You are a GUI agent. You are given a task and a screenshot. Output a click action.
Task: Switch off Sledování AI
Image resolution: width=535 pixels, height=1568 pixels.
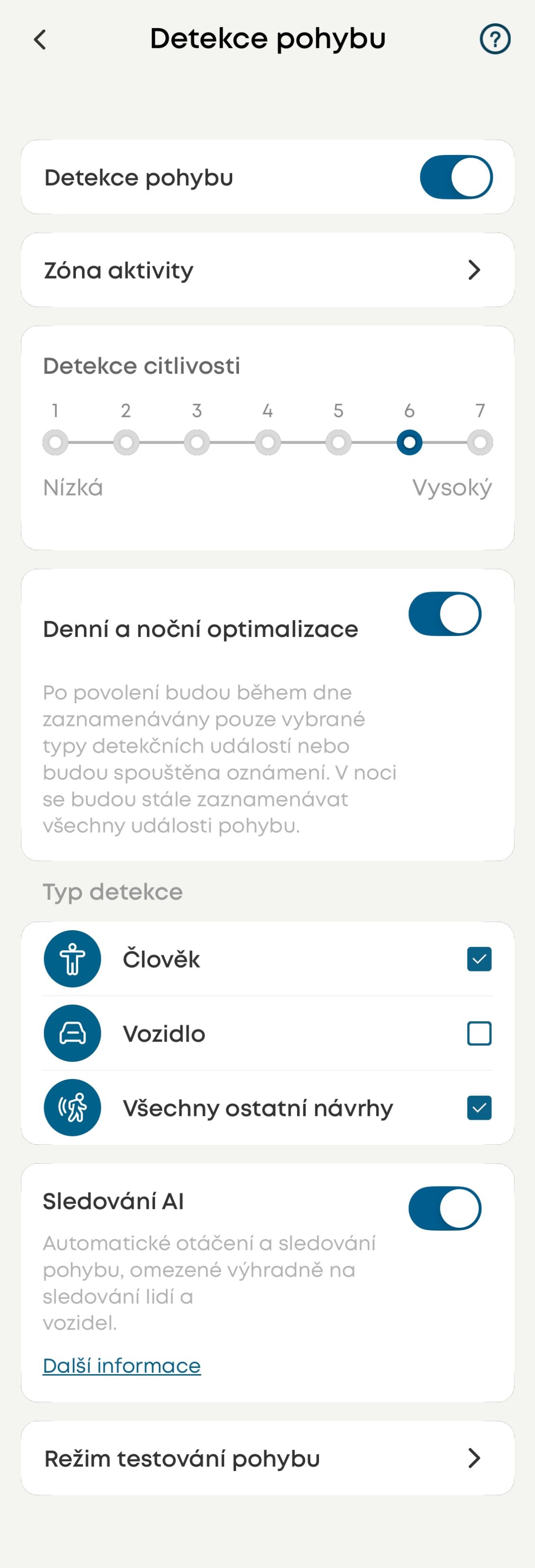click(444, 1208)
